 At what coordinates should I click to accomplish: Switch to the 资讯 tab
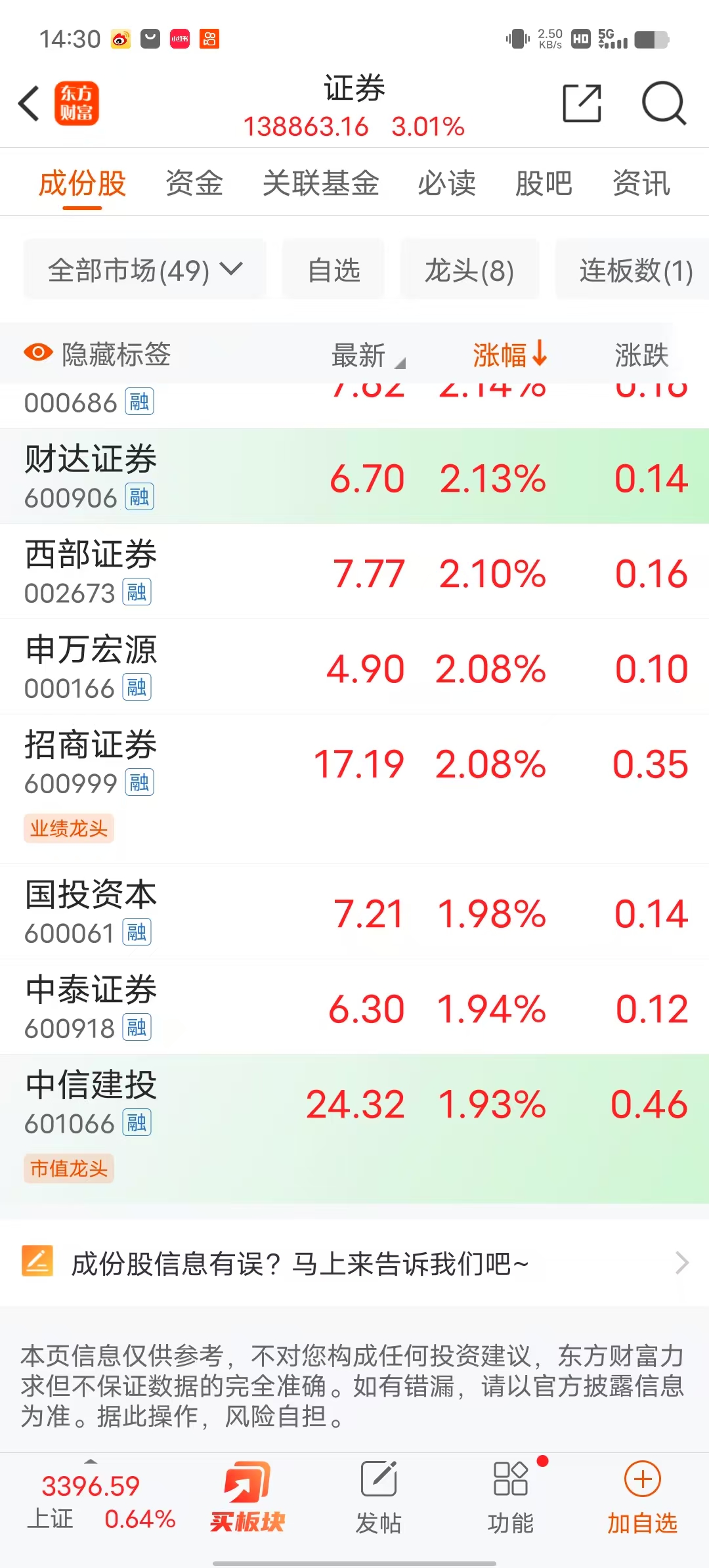pos(641,183)
